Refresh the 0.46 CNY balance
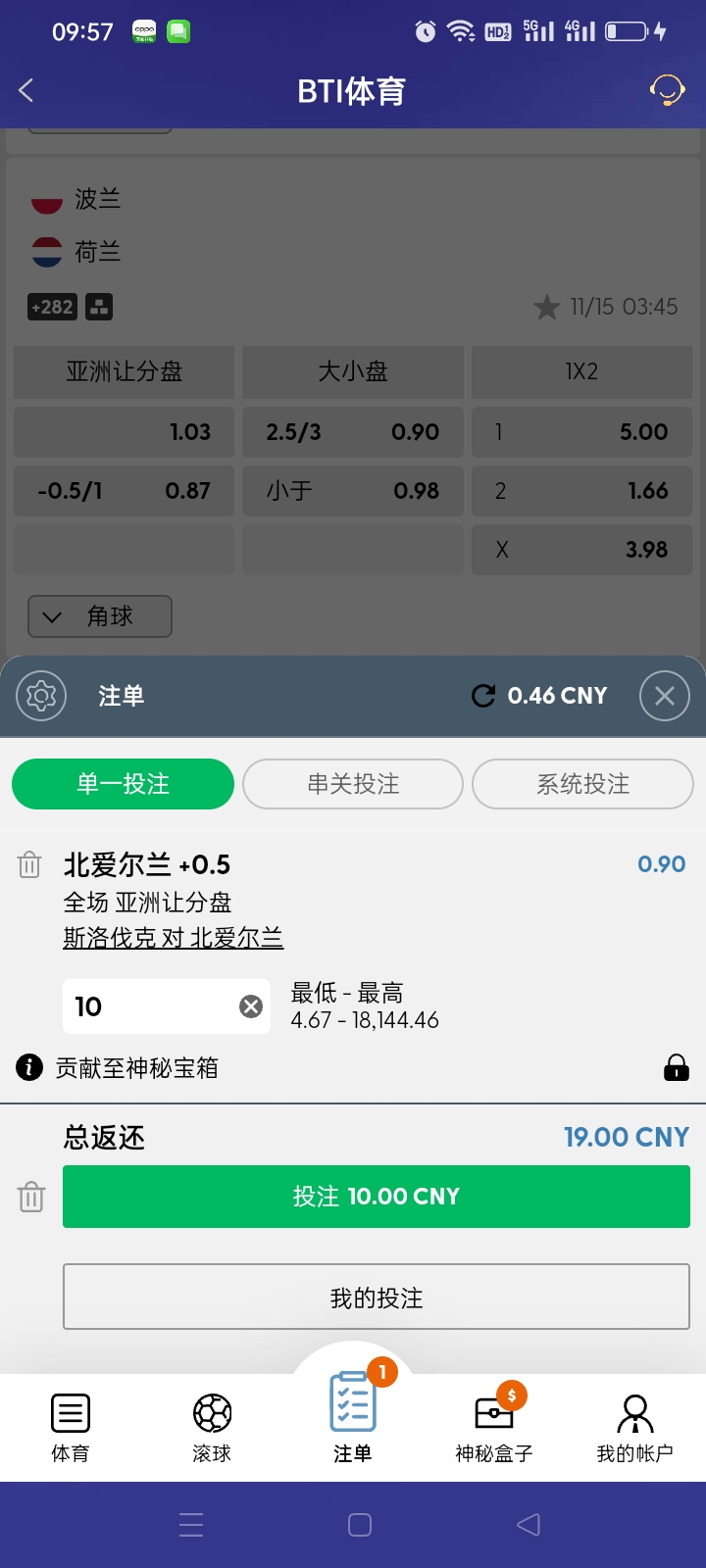Image resolution: width=706 pixels, height=1568 pixels. pyautogui.click(x=481, y=696)
